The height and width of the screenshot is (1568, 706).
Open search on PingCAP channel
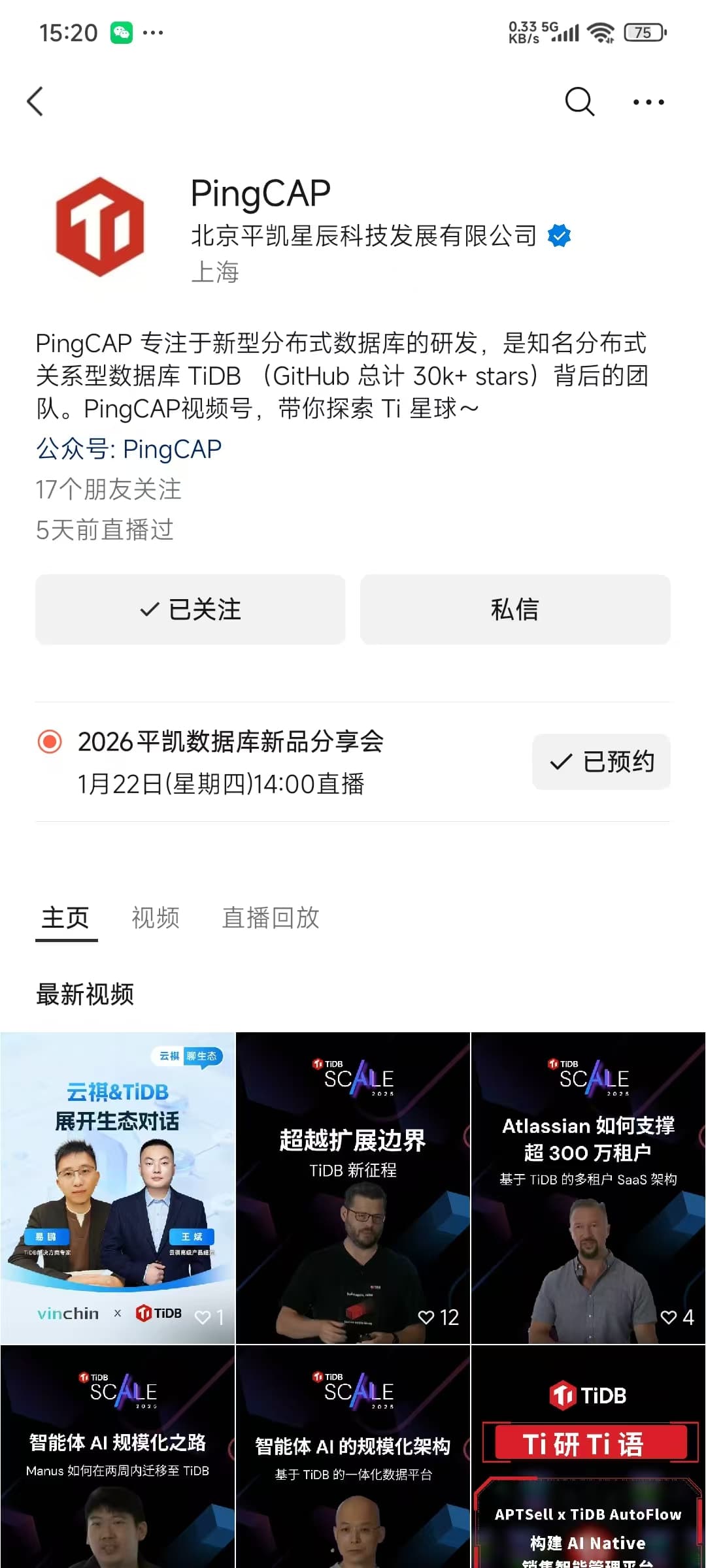point(579,102)
